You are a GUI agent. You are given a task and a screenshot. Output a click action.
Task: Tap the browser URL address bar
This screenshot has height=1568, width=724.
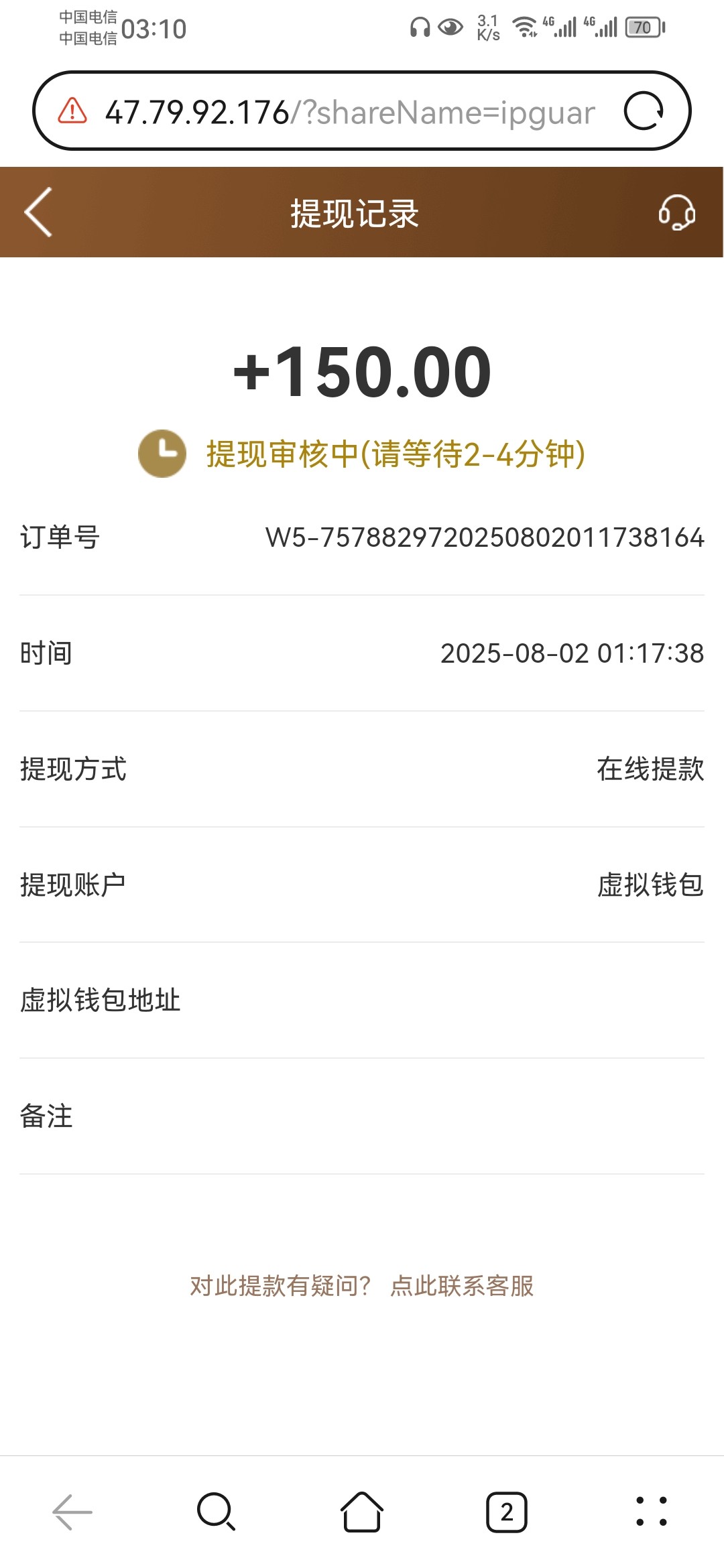click(349, 112)
